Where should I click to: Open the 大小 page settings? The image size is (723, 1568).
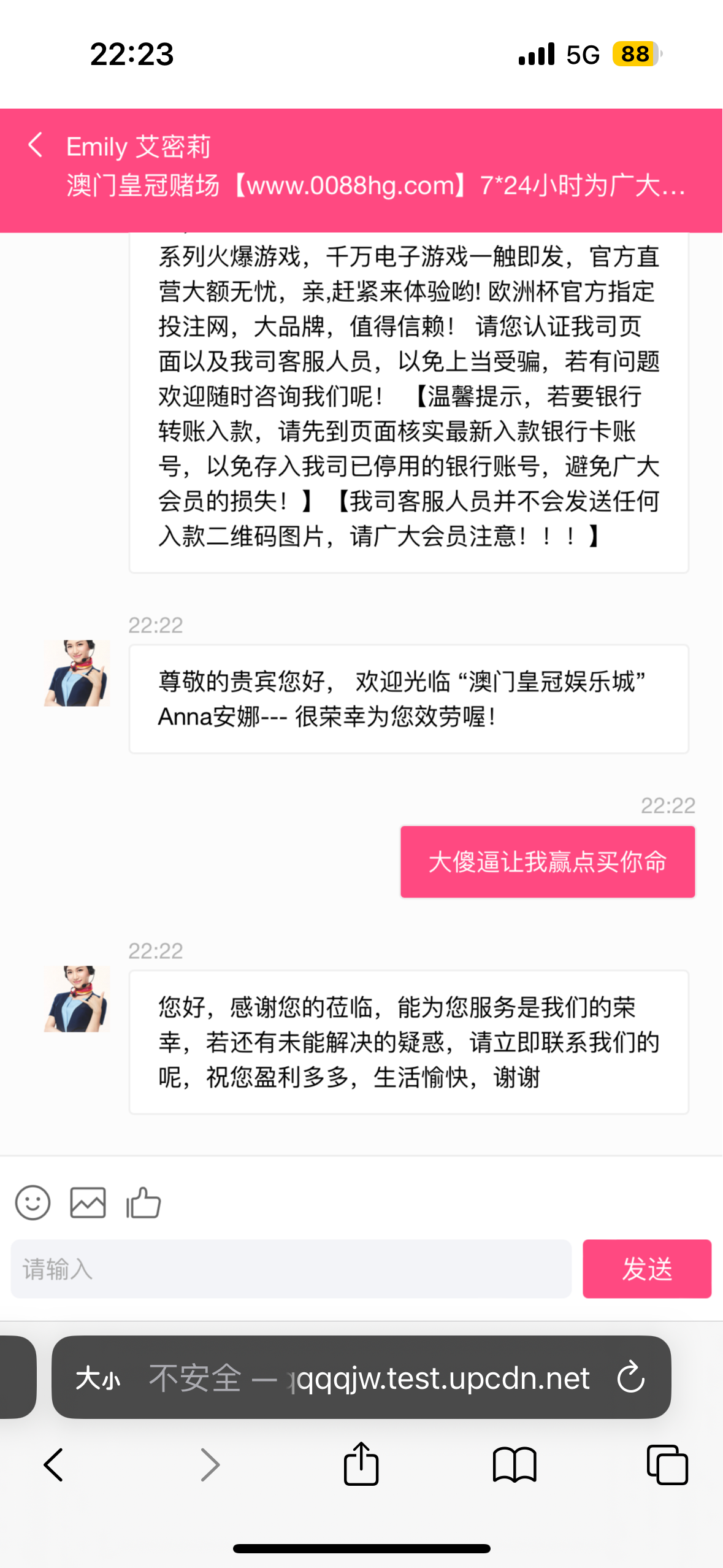98,1379
